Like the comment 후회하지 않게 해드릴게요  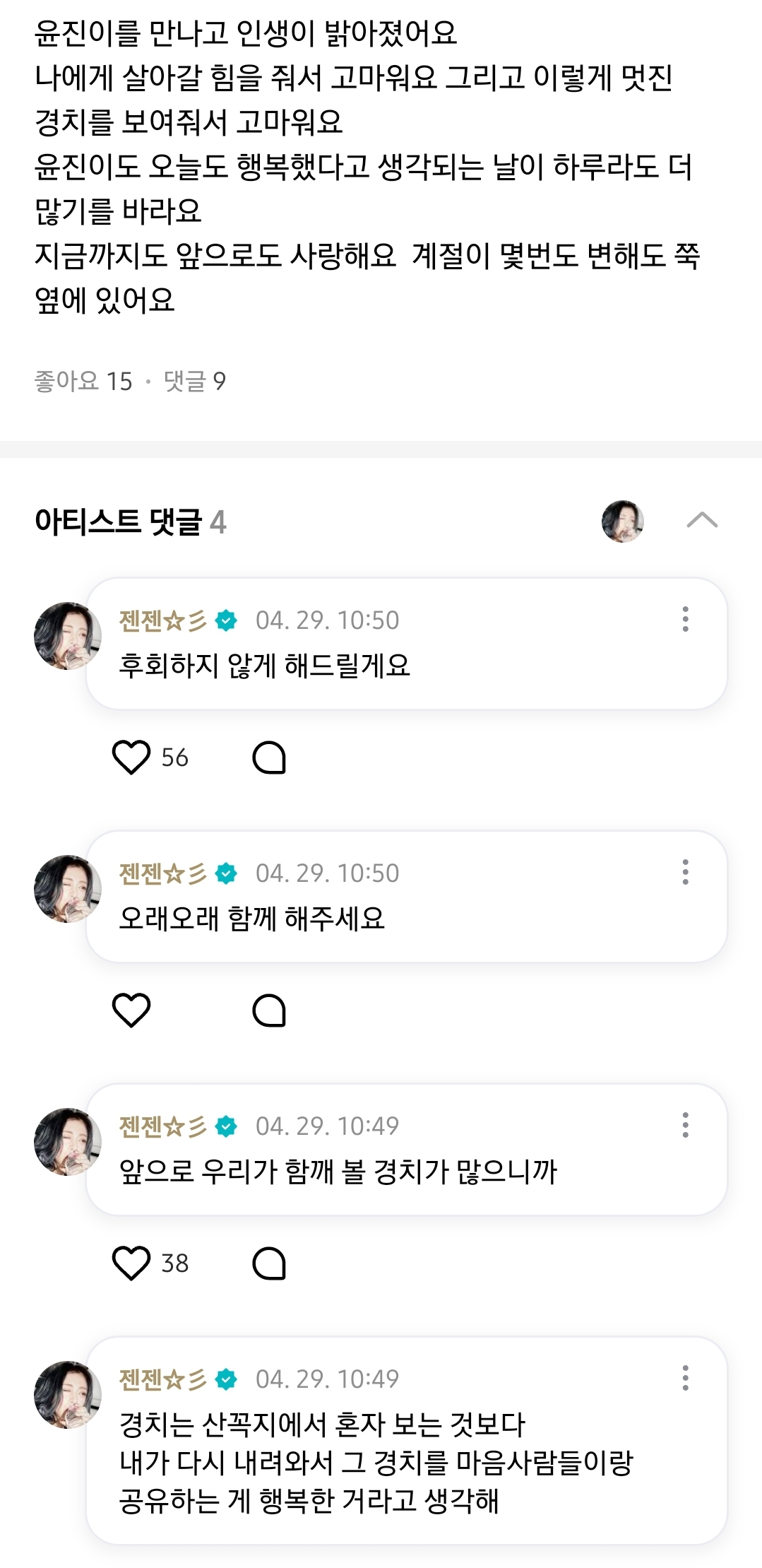pyautogui.click(x=131, y=758)
